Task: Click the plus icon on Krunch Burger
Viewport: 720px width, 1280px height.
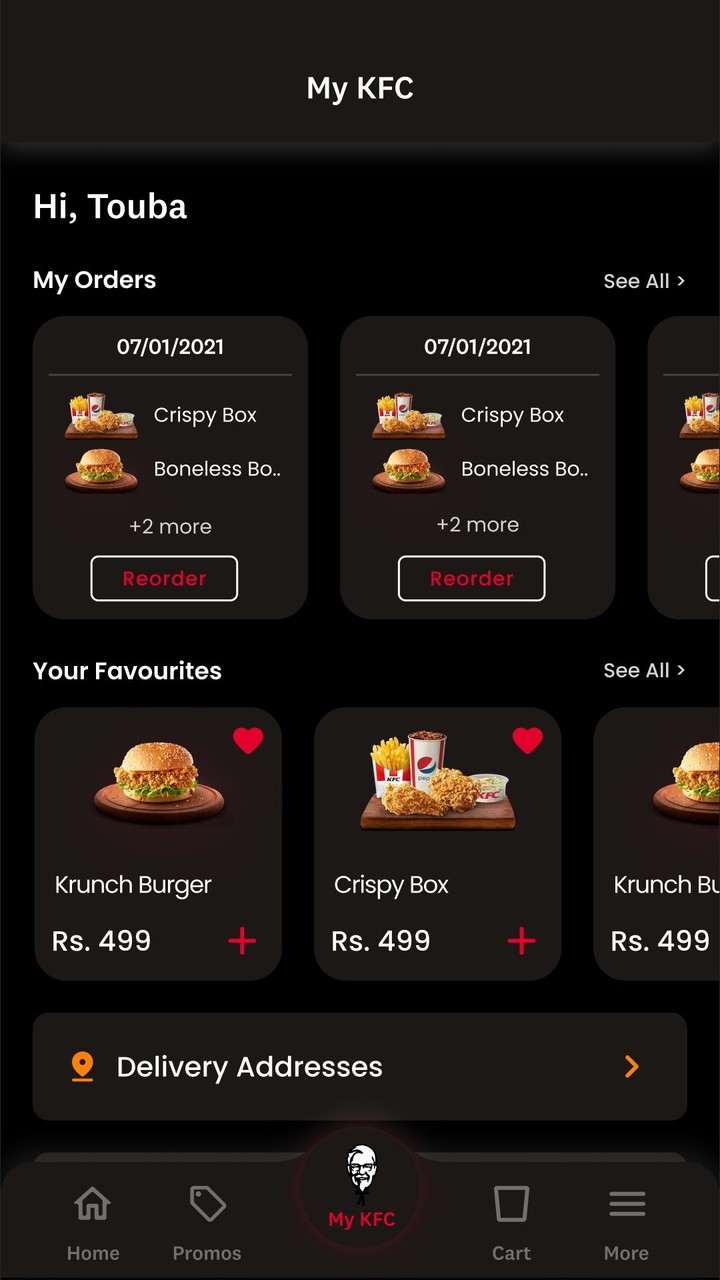Action: [241, 940]
